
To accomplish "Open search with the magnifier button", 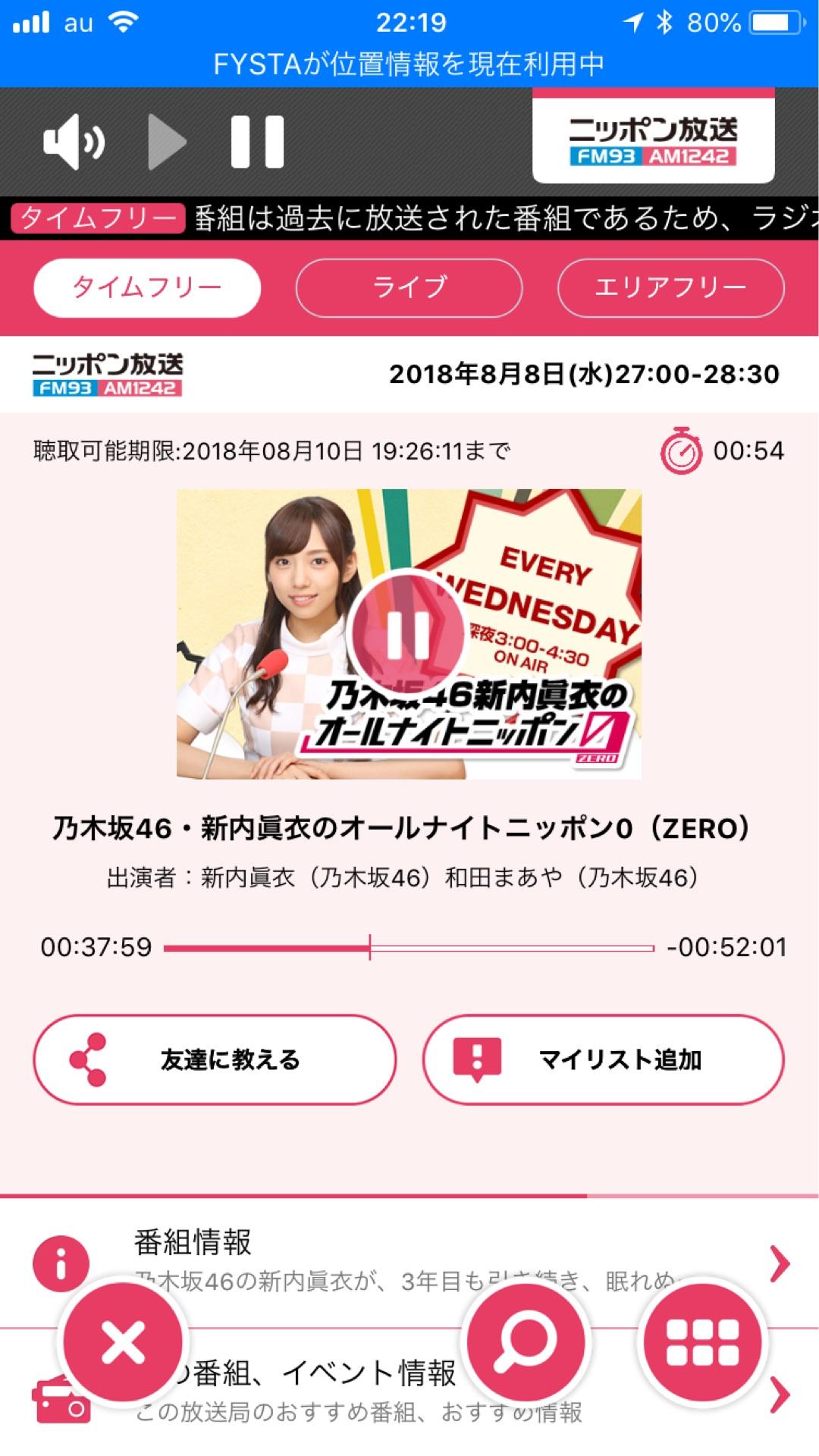I will [x=526, y=1342].
